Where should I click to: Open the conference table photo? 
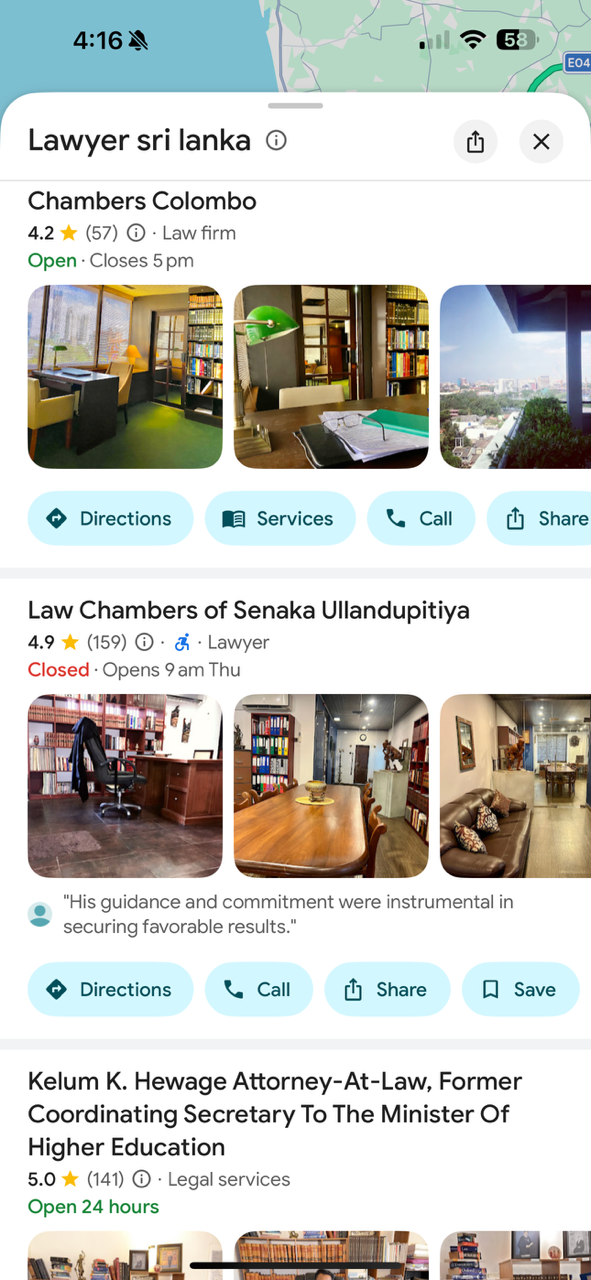331,786
